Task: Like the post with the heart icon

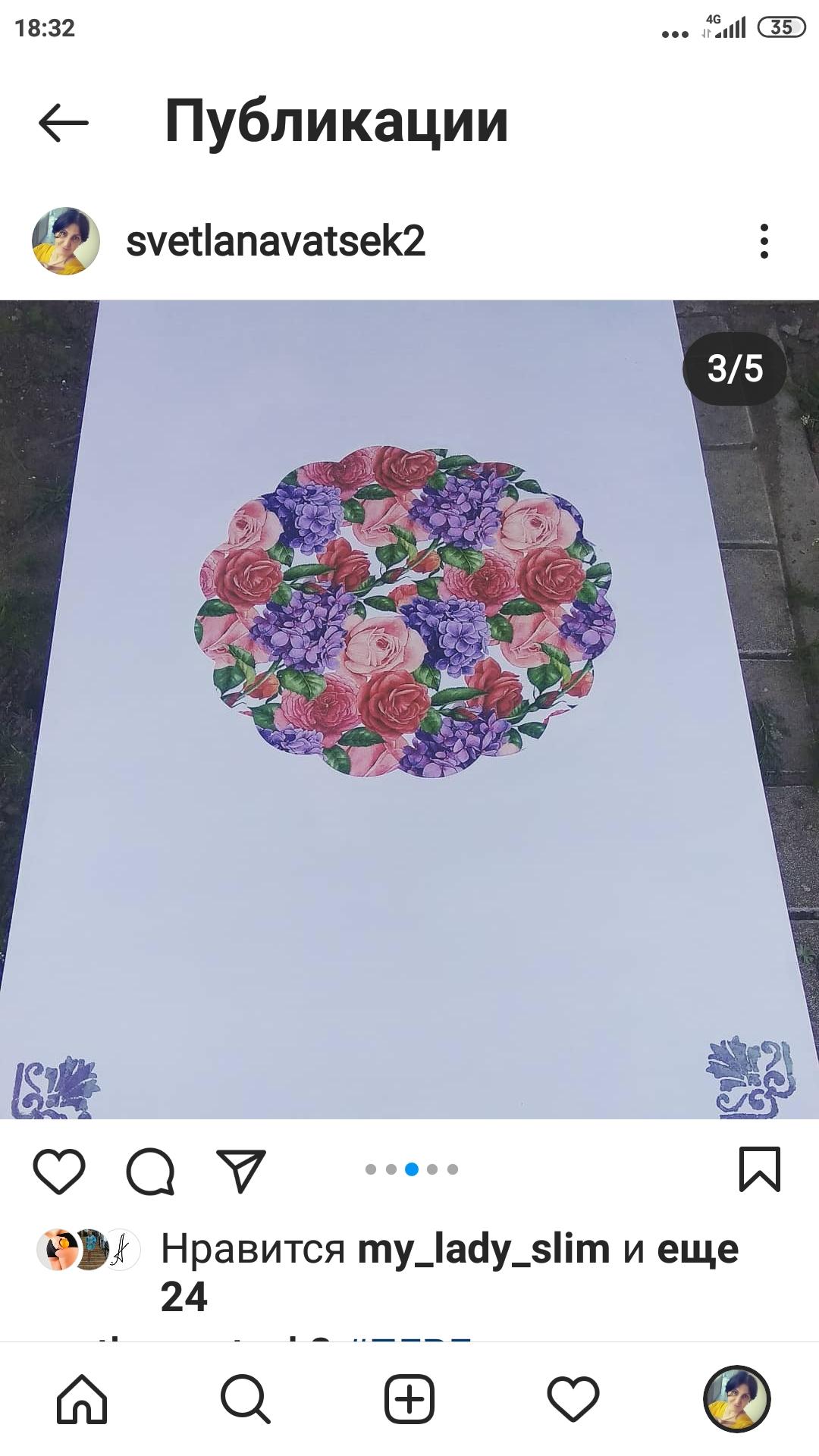Action: tap(59, 1171)
